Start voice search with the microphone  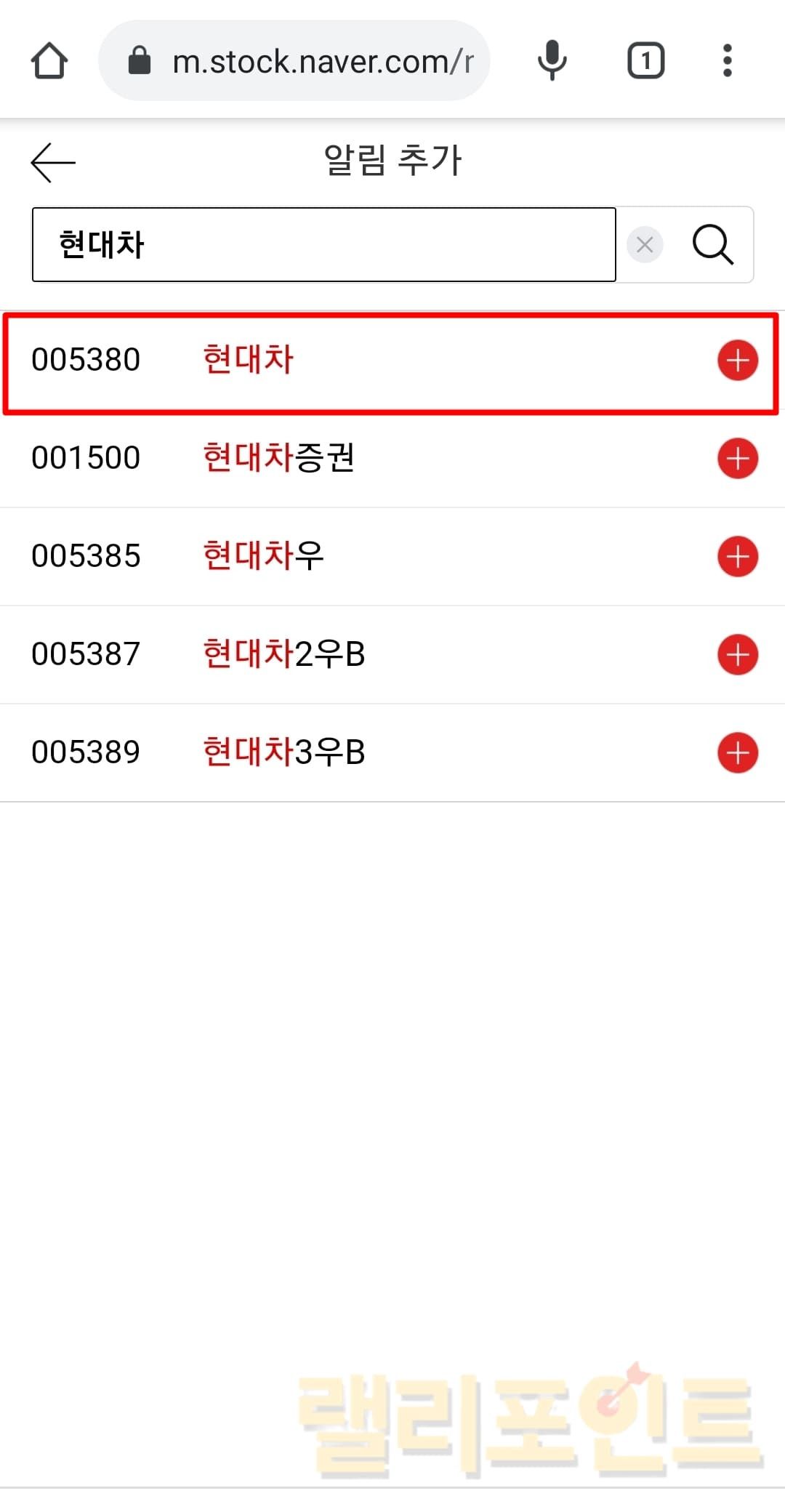[552, 61]
